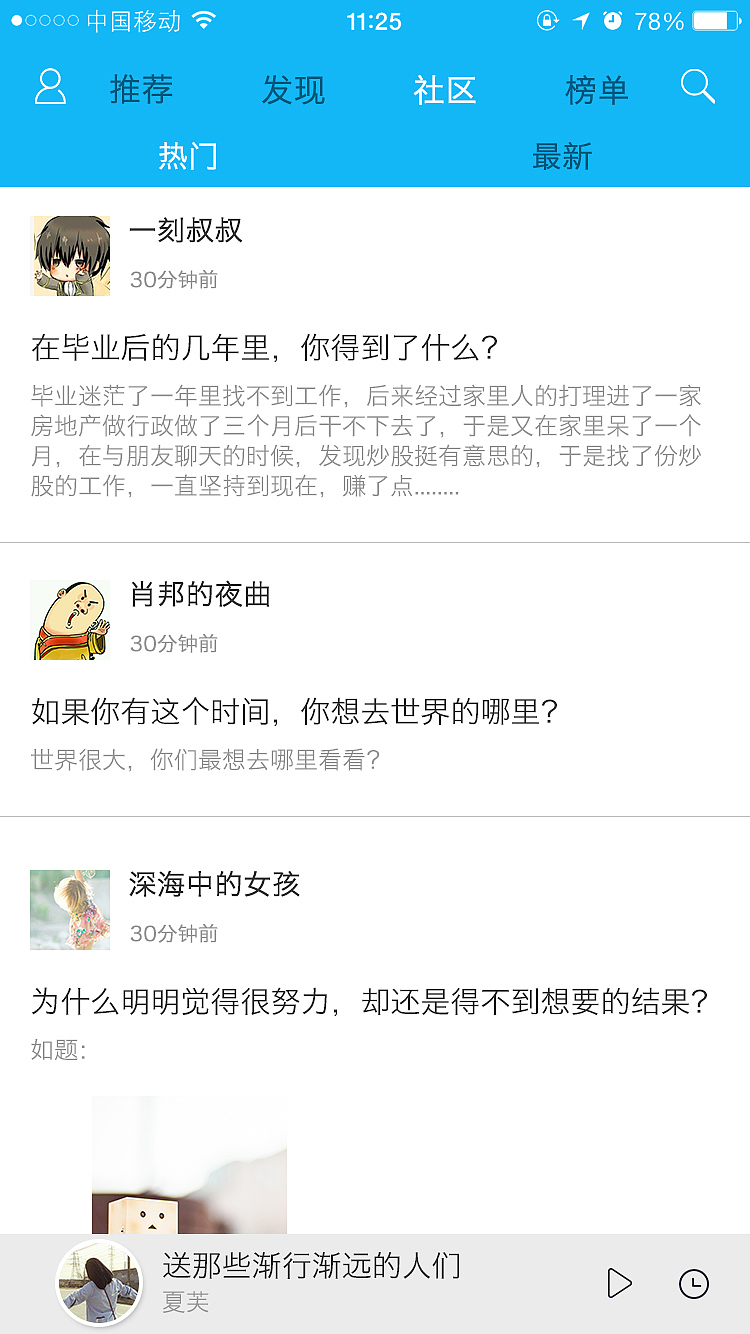Switch to the 最新 sub-tab
This screenshot has height=1334, width=750.
[562, 157]
